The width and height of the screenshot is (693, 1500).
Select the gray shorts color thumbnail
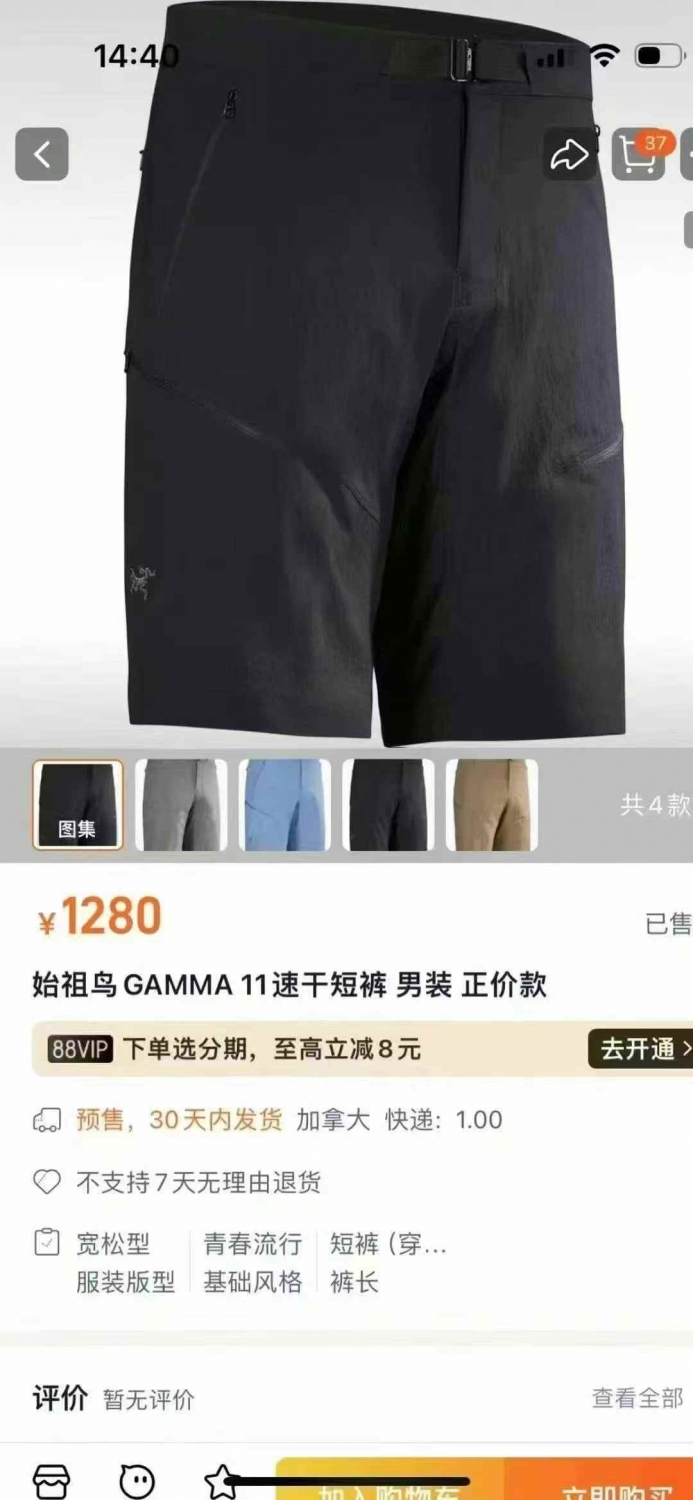(x=181, y=805)
